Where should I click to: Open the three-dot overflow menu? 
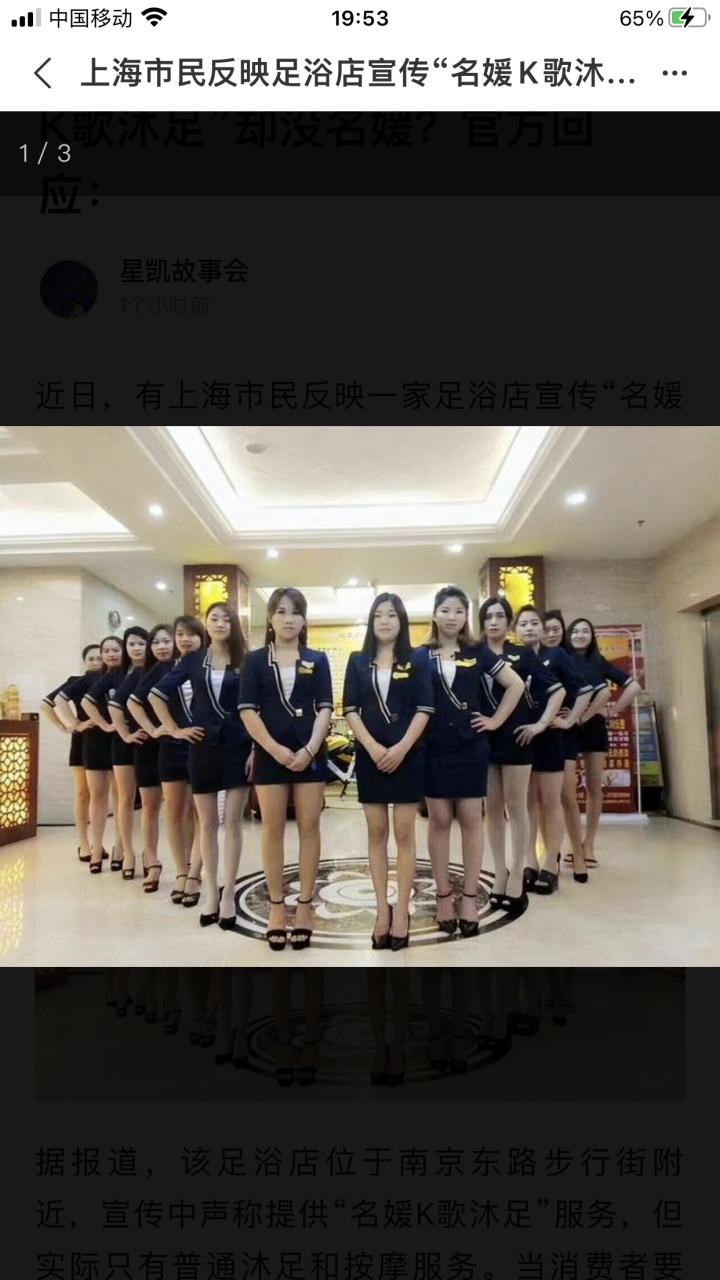[675, 74]
